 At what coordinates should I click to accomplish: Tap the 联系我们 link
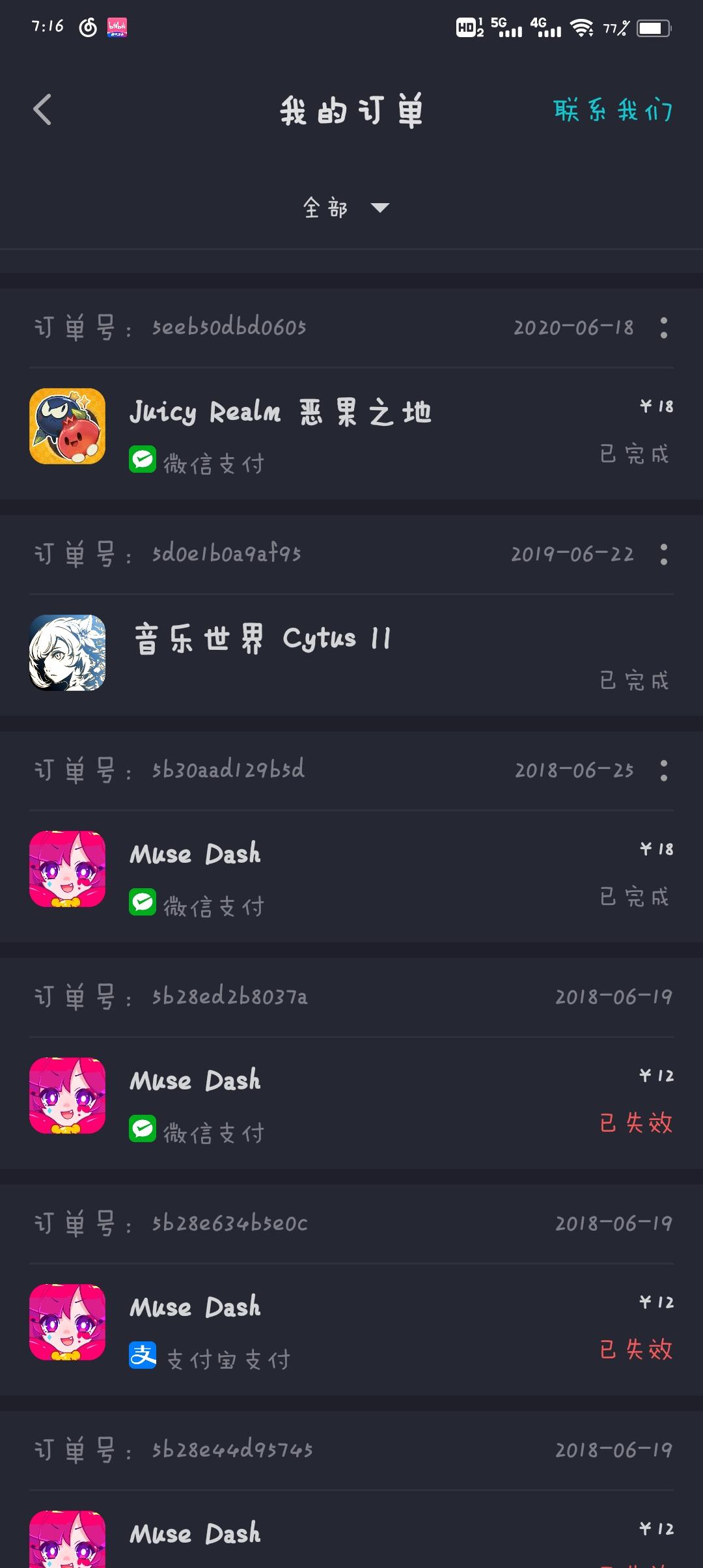(x=613, y=111)
